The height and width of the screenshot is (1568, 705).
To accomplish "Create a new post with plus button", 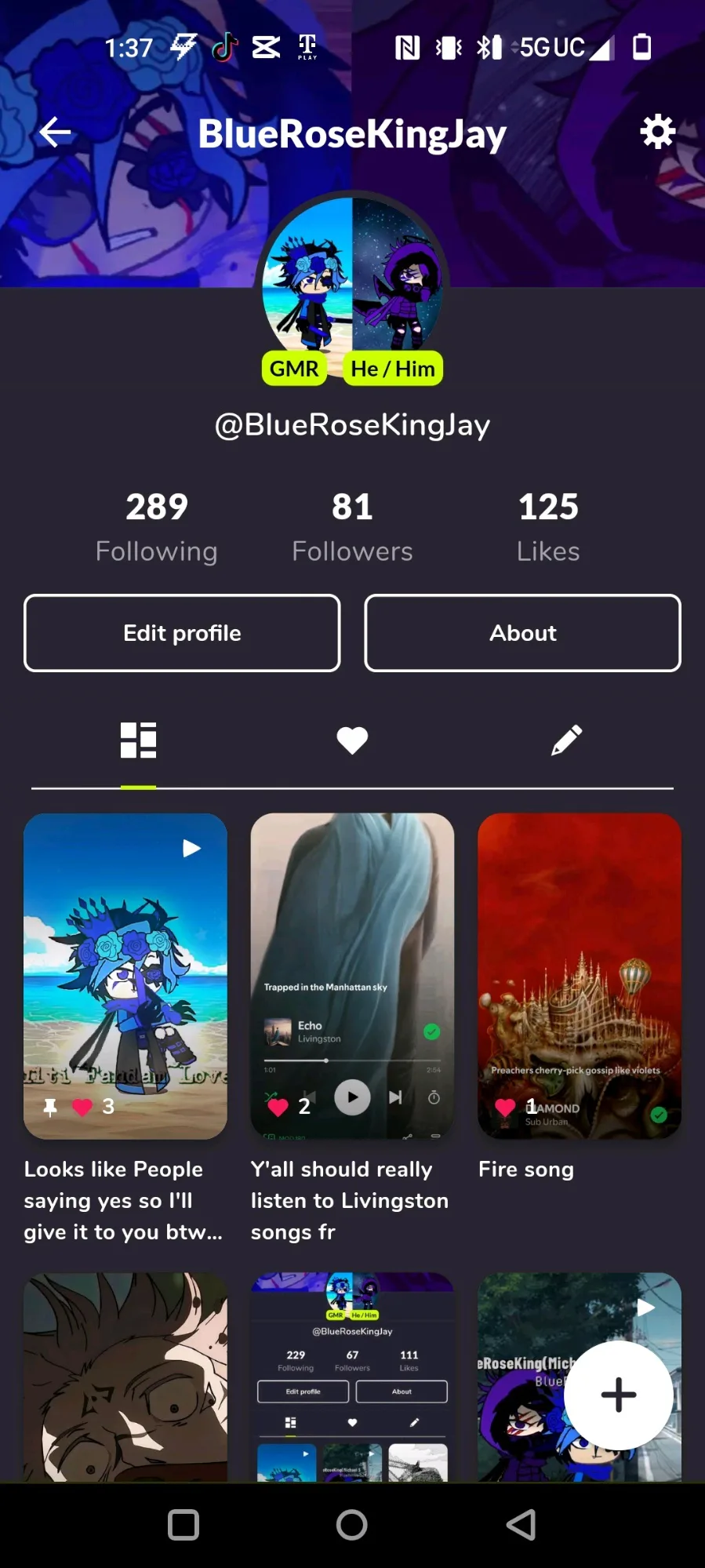I will point(619,1395).
